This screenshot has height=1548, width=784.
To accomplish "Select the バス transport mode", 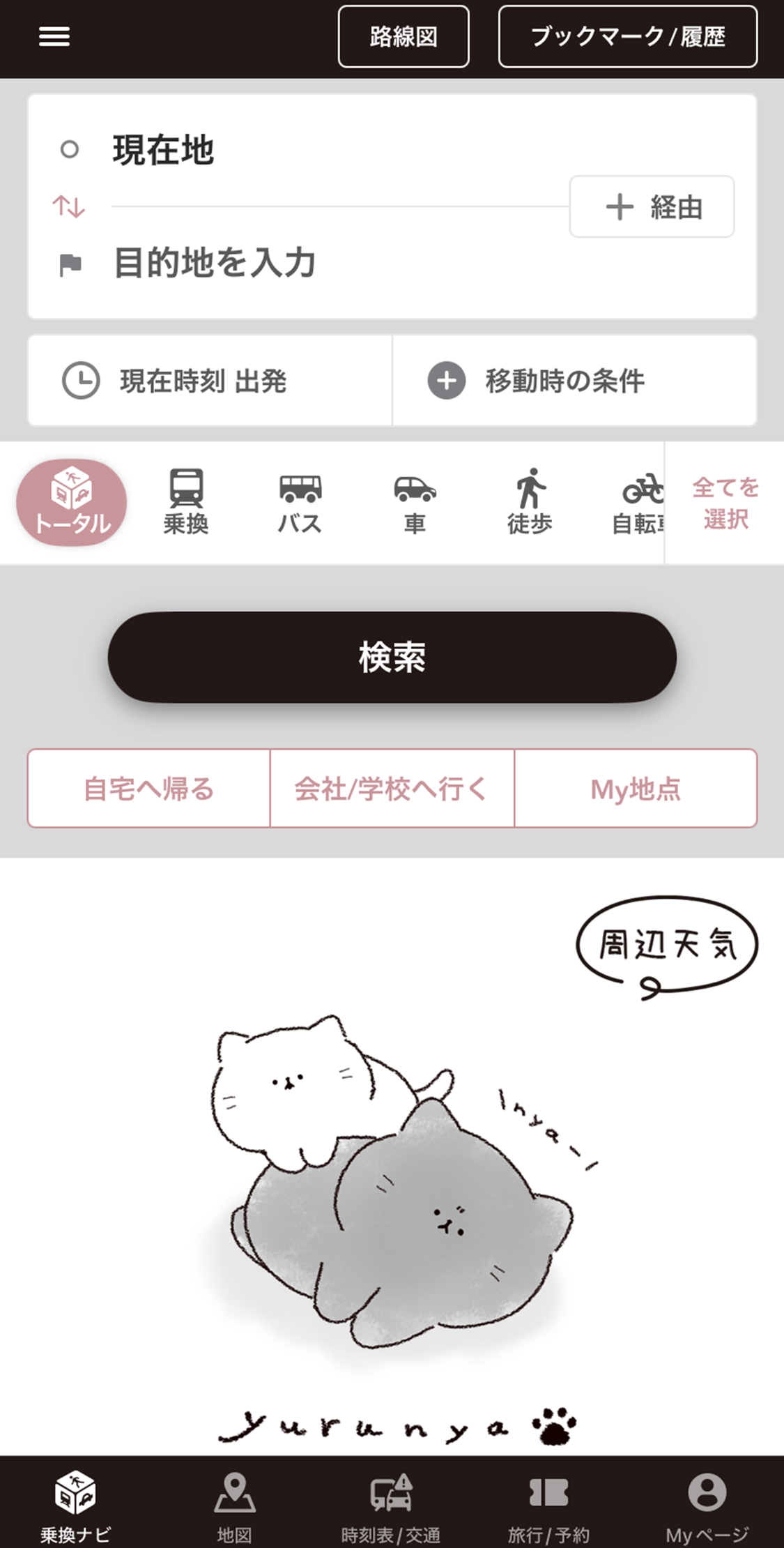I will 300,502.
